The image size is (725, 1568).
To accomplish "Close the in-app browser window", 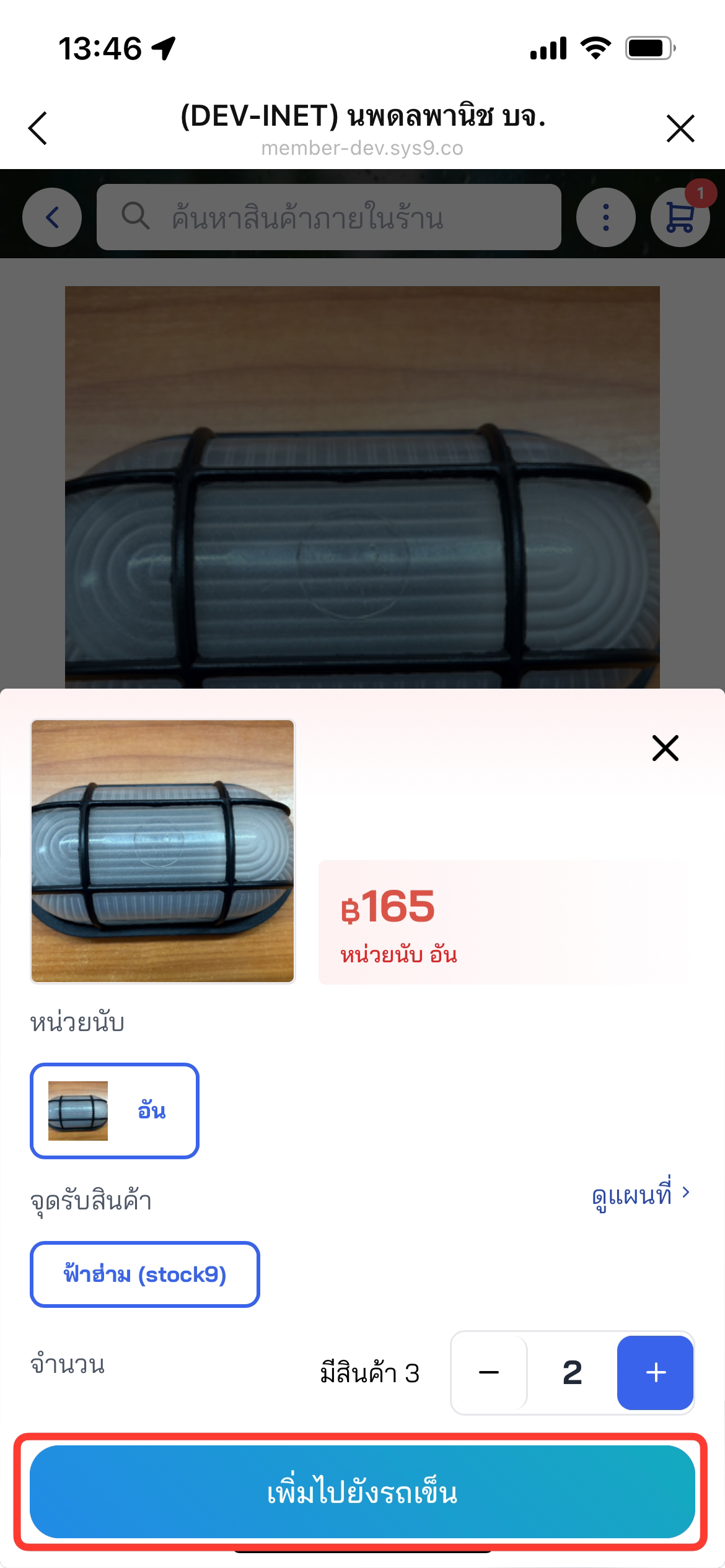I will 680,129.
